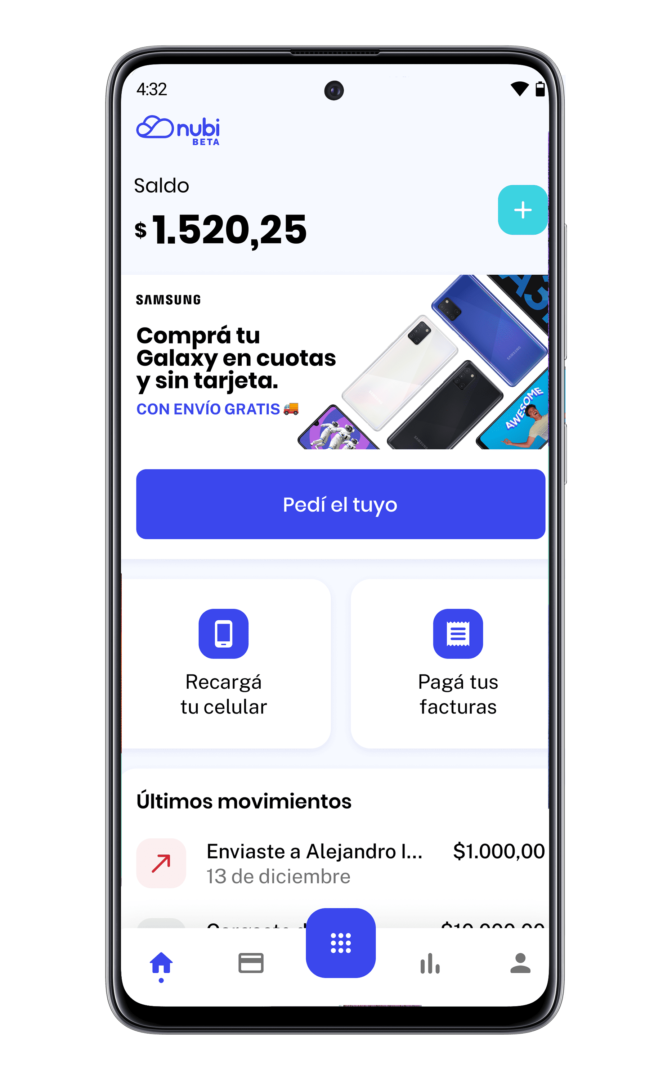Open the Enviaste a Alejandro transaction
Image resolution: width=654 pixels, height=1080 pixels.
[340, 863]
